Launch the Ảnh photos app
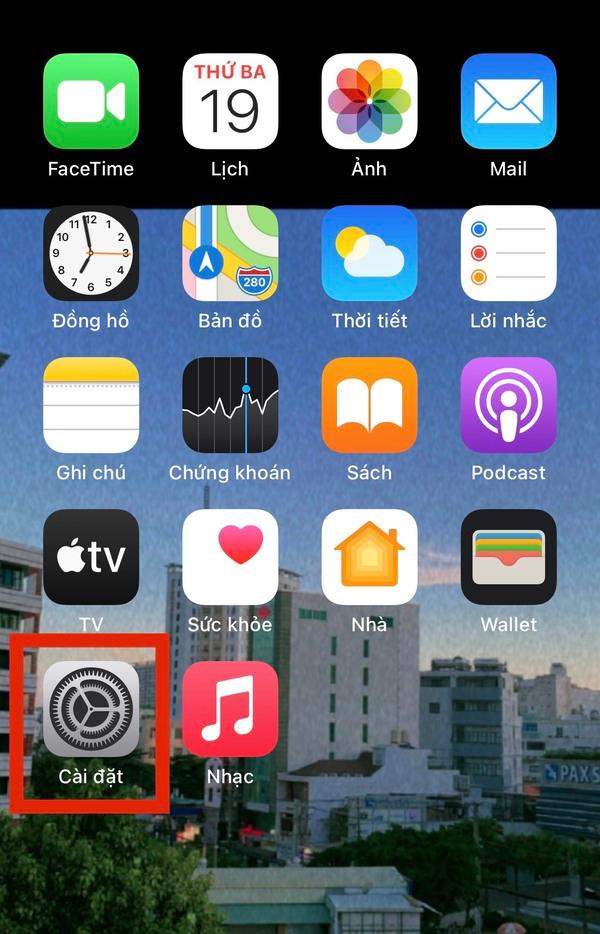Image resolution: width=600 pixels, height=934 pixels. pos(369,101)
